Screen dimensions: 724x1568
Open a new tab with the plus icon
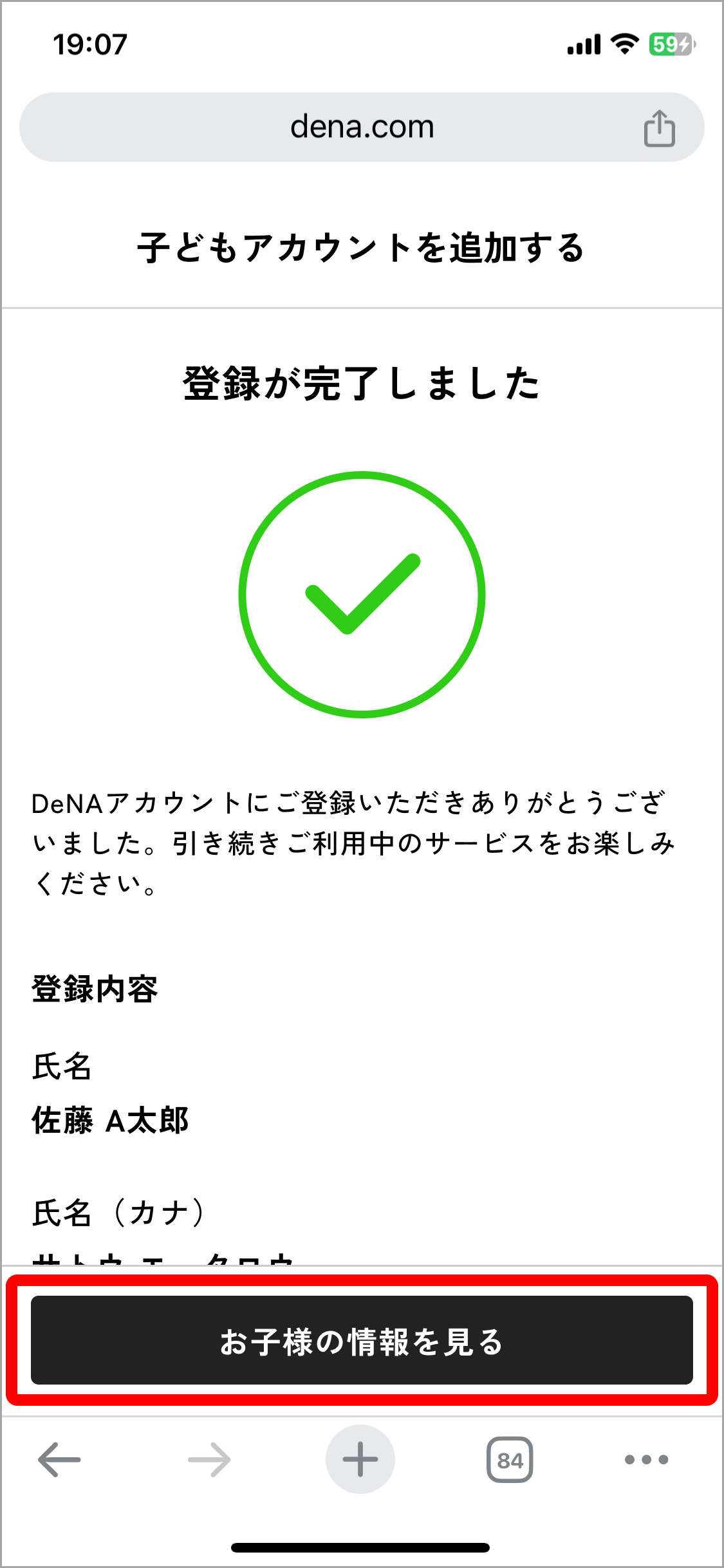click(x=362, y=1459)
